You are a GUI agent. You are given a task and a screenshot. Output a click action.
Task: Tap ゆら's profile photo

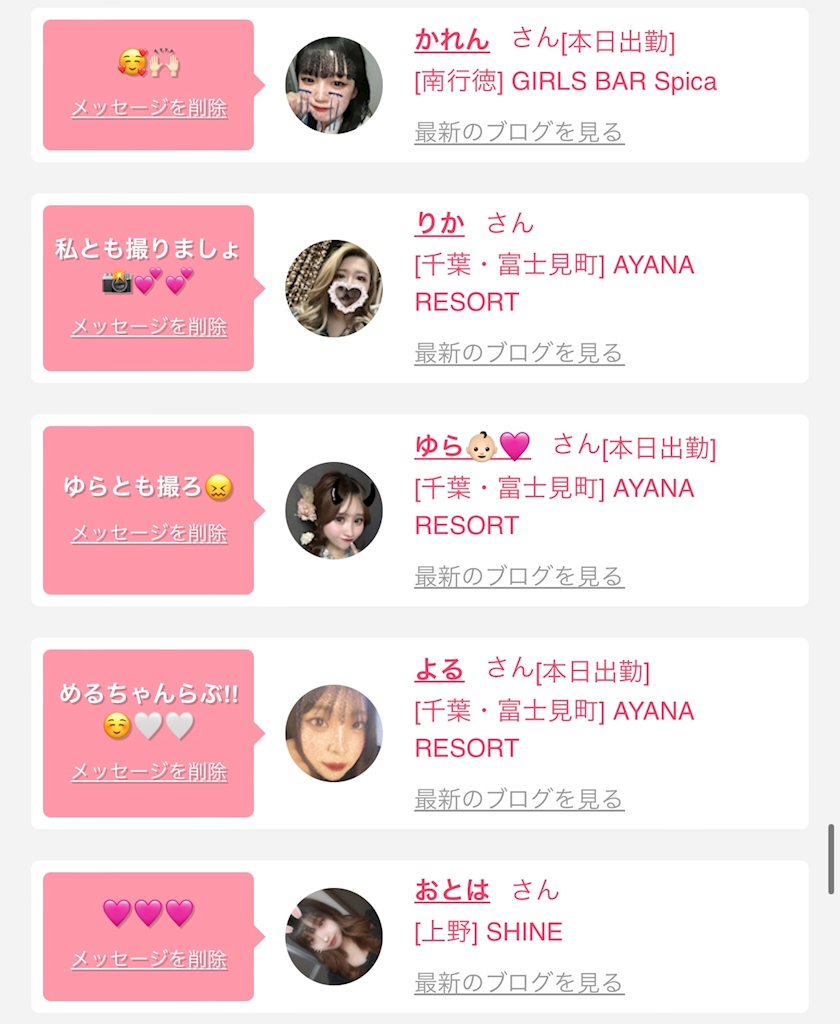coord(334,510)
